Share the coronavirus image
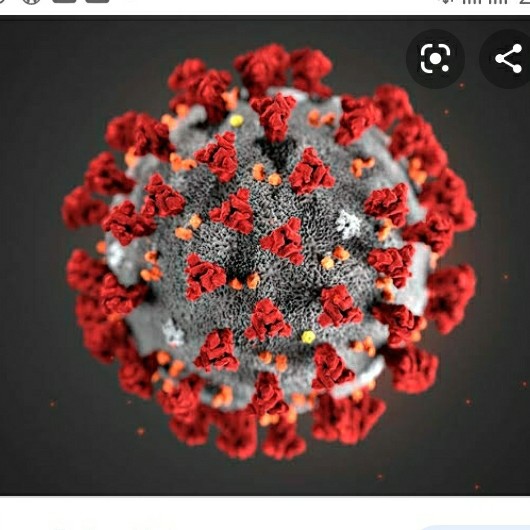Screen dimensions: 530x530 point(507,59)
